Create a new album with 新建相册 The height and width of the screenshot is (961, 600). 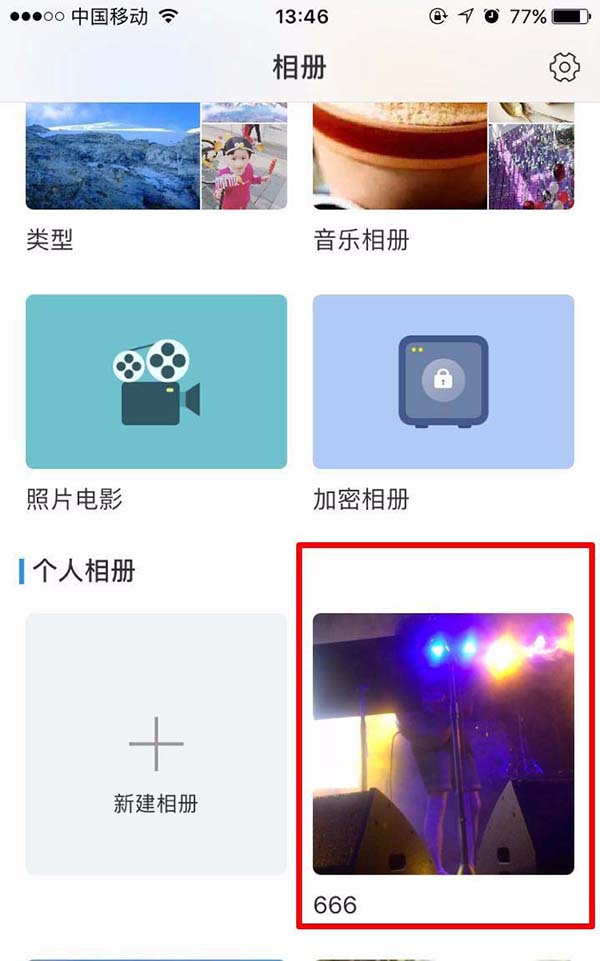156,744
